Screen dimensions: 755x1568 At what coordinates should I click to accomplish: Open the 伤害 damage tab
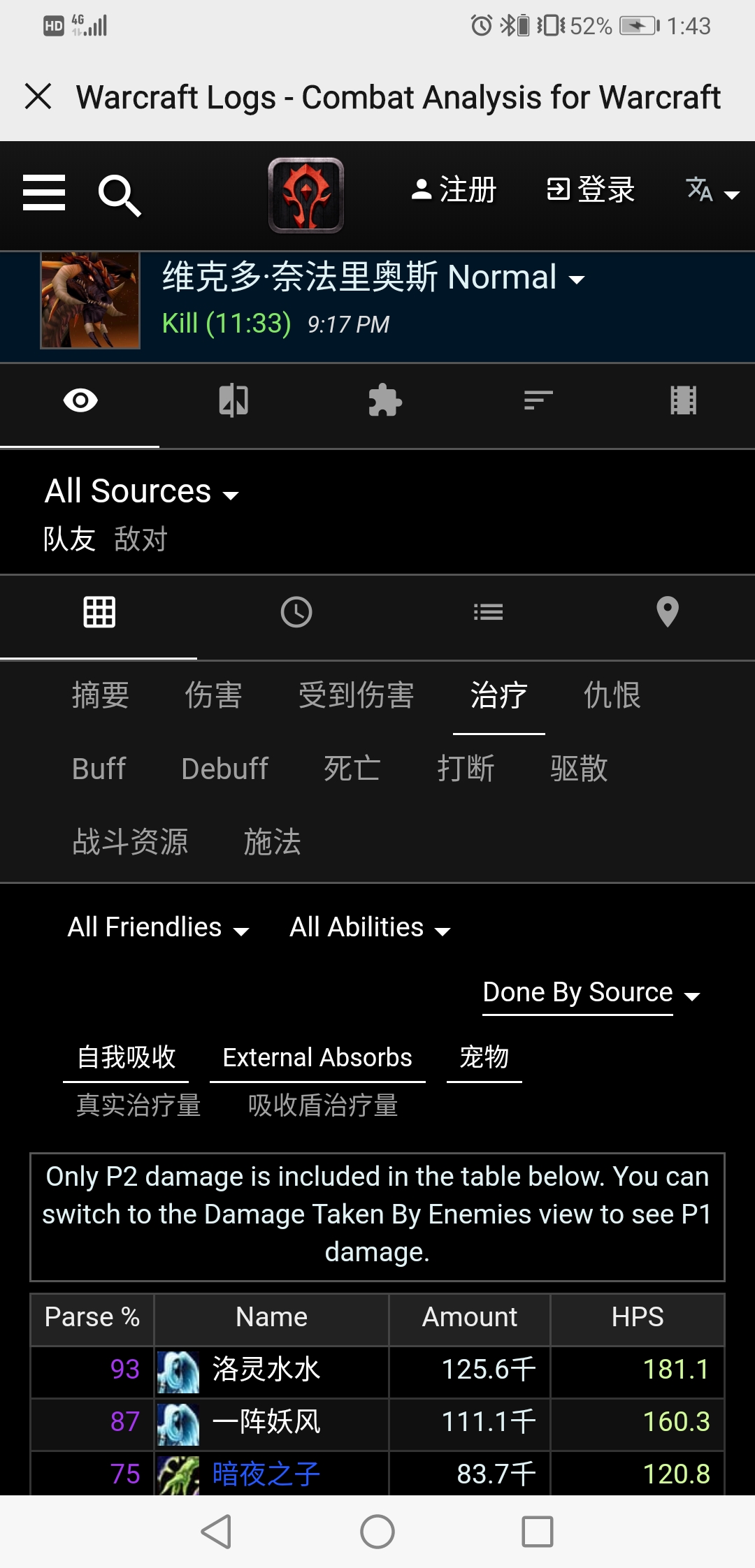click(x=213, y=695)
